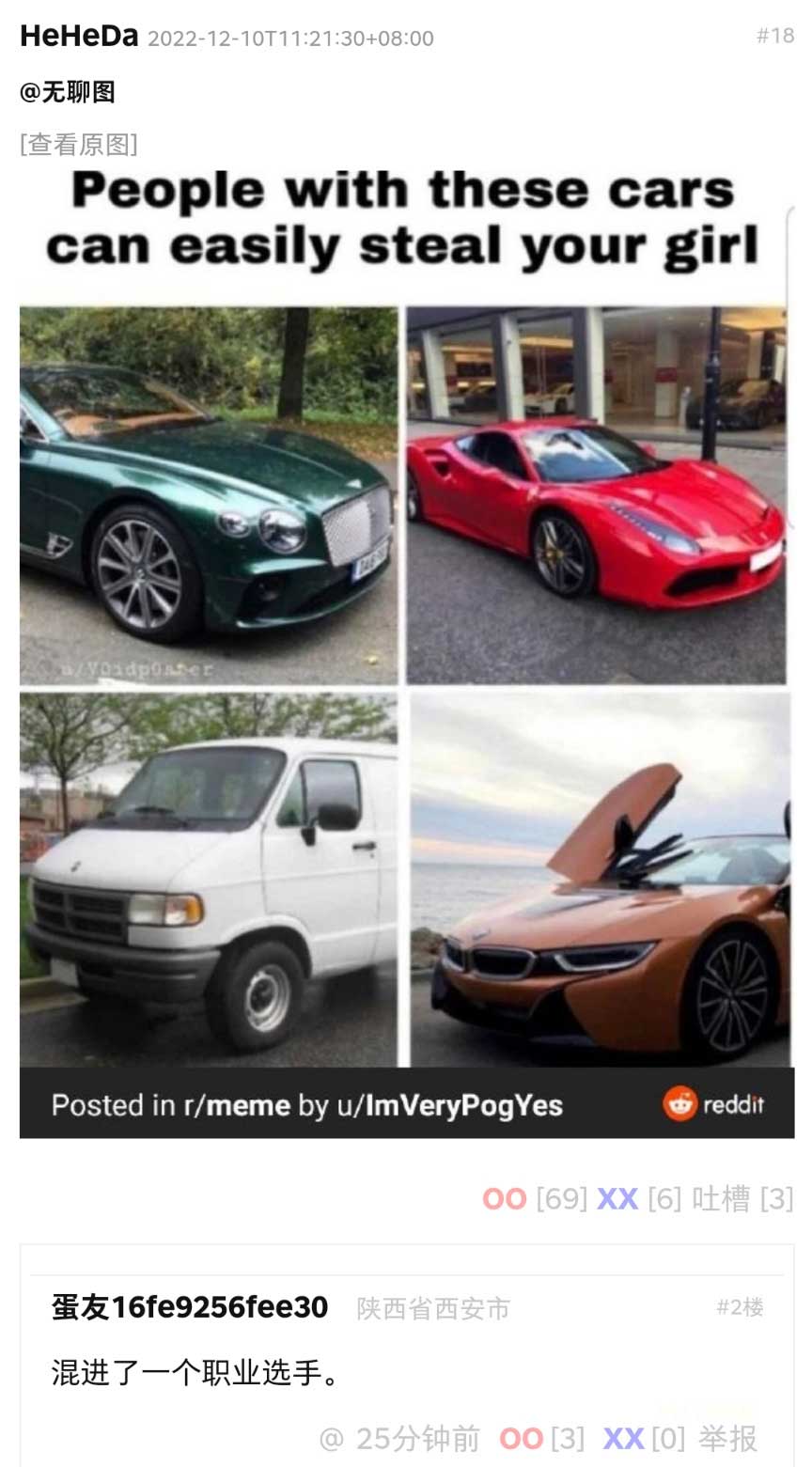The image size is (812, 1467).
Task: Upvote the #2楼 comment with OO
Action: [522, 1439]
